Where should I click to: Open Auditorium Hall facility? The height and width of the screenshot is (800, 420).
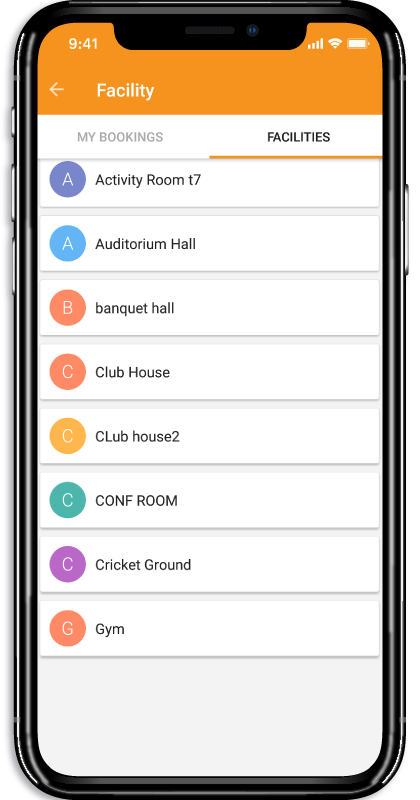[209, 244]
